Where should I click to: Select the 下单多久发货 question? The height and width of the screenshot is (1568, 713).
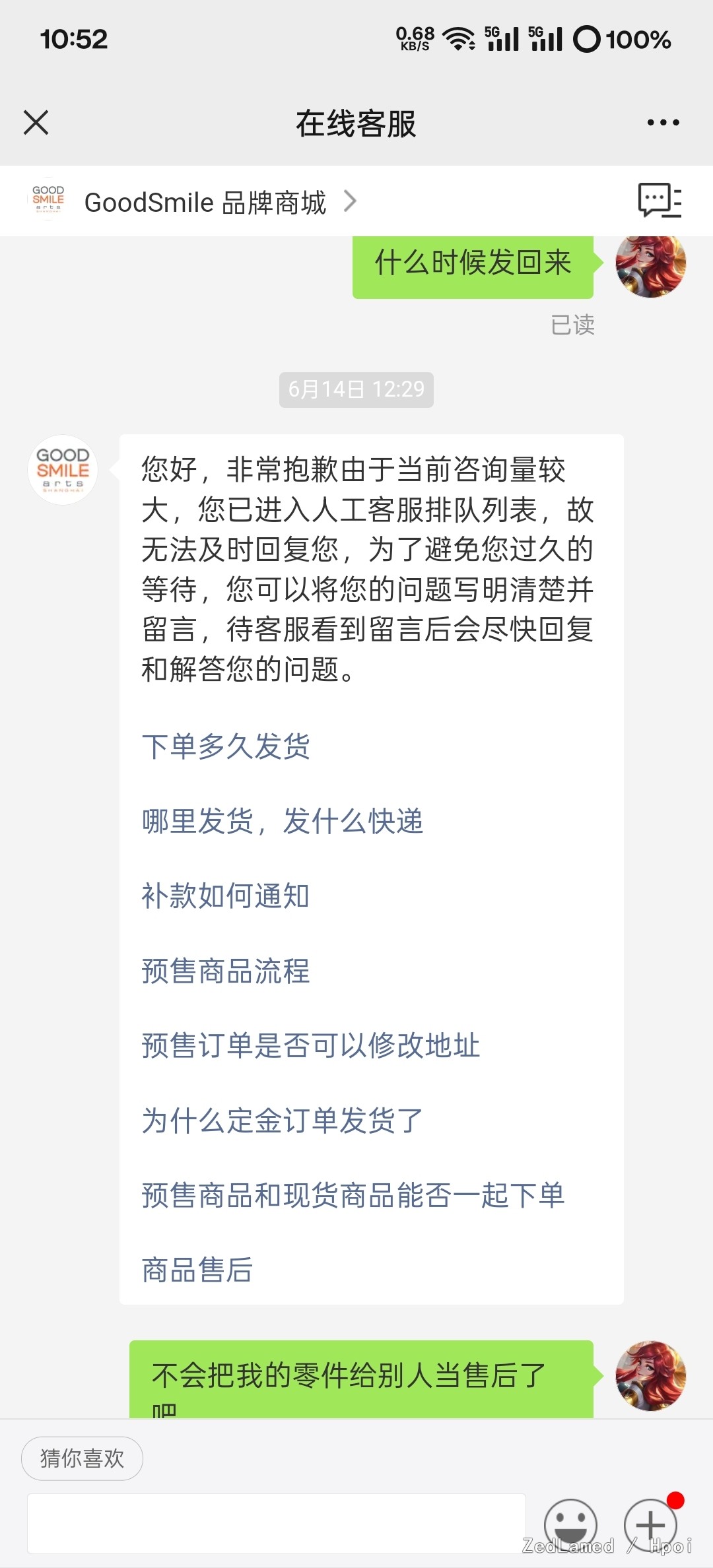pos(226,746)
